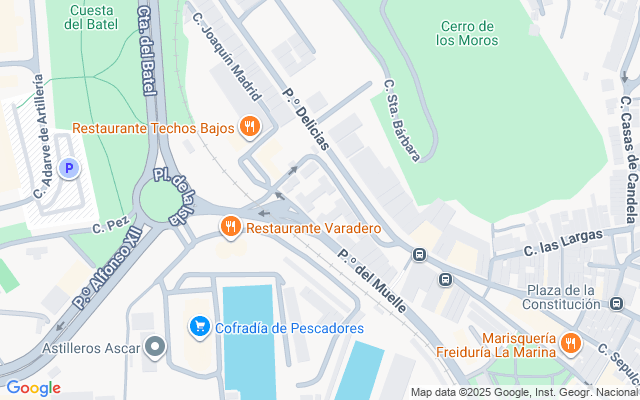The width and height of the screenshot is (640, 400).
Task: Tap the parking marker by Adarve de Artillería
Action: point(69,169)
